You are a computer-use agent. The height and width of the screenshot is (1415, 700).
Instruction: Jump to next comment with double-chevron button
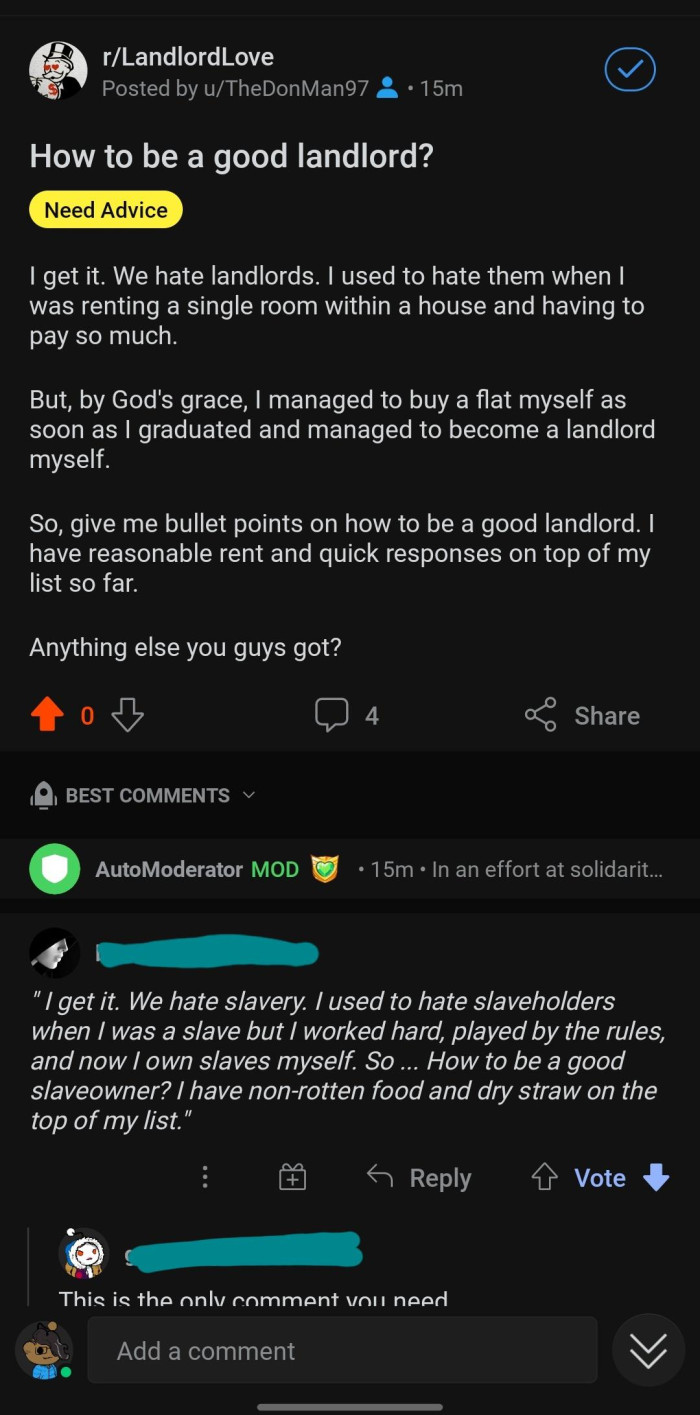click(648, 1350)
